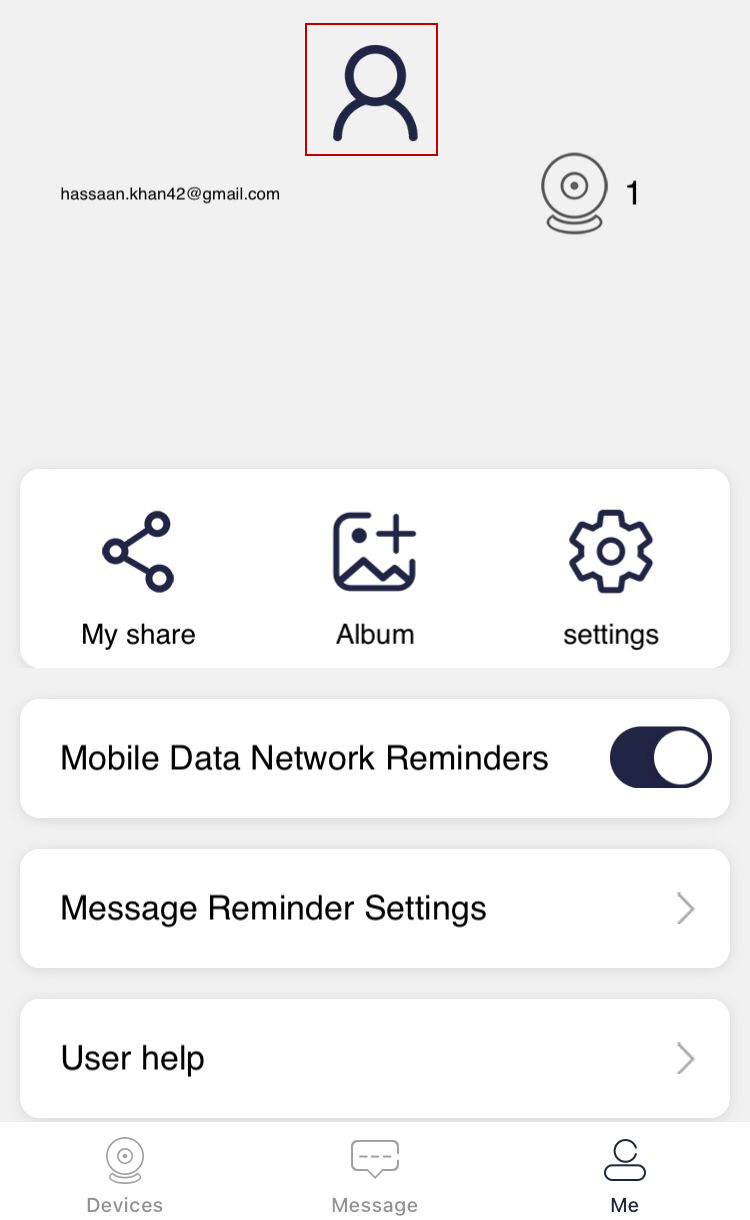
Task: Open User help
Action: click(x=375, y=1058)
